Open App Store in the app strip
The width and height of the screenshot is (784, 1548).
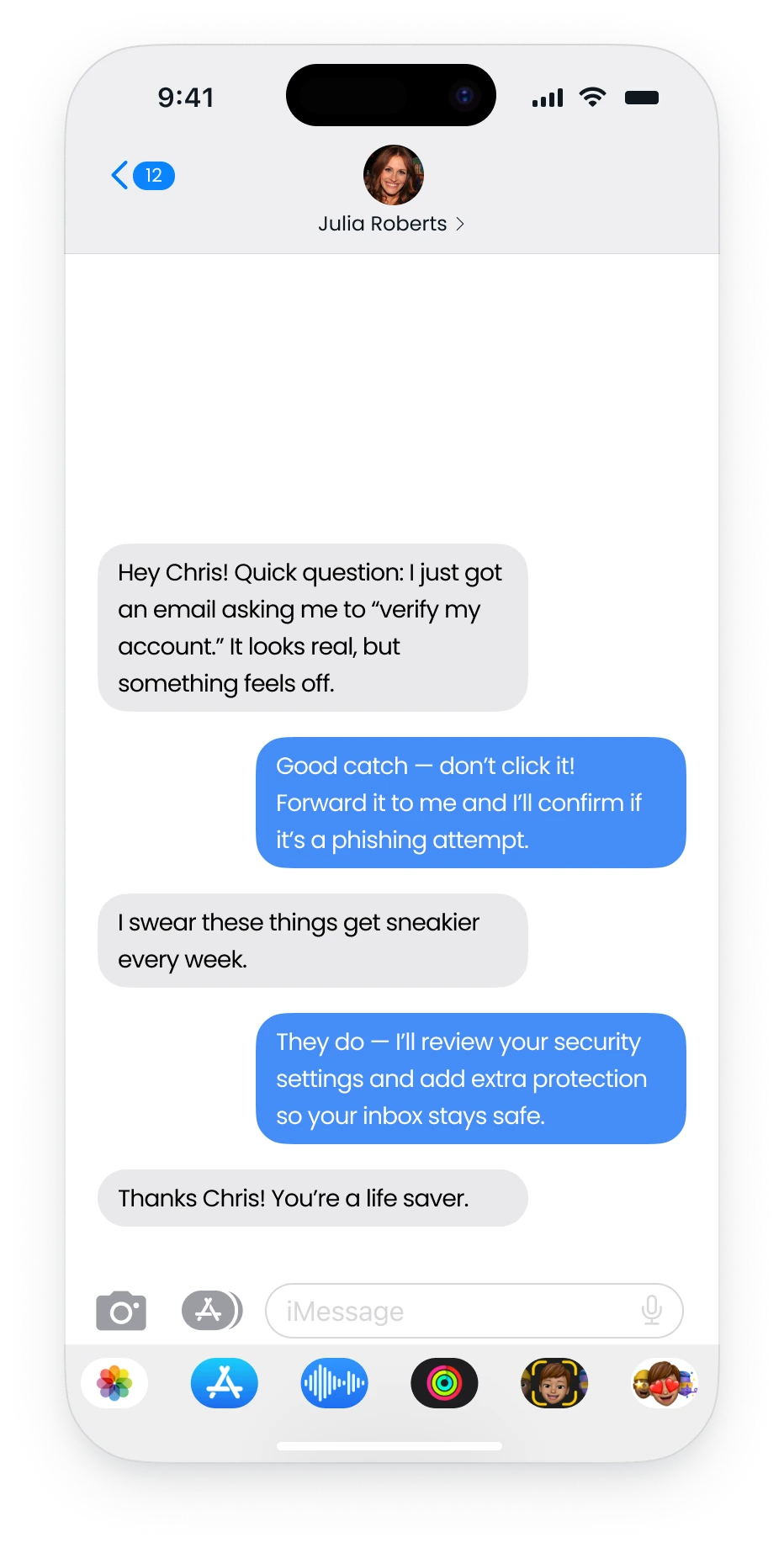click(x=224, y=1383)
